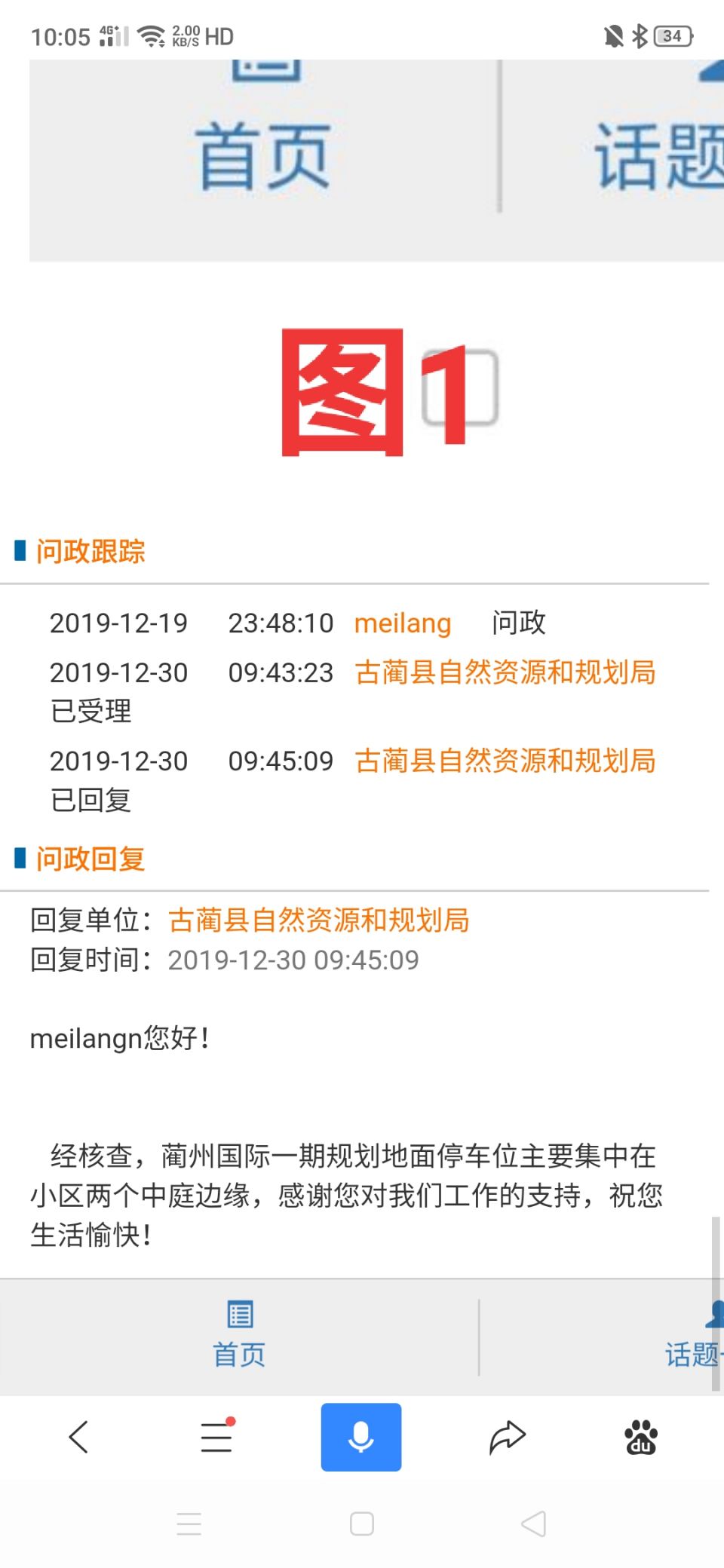Viewport: 724px width, 1568px height.
Task: Open 古蔺县自然资源和规划局 link in the 已受理 entry
Action: (x=505, y=672)
